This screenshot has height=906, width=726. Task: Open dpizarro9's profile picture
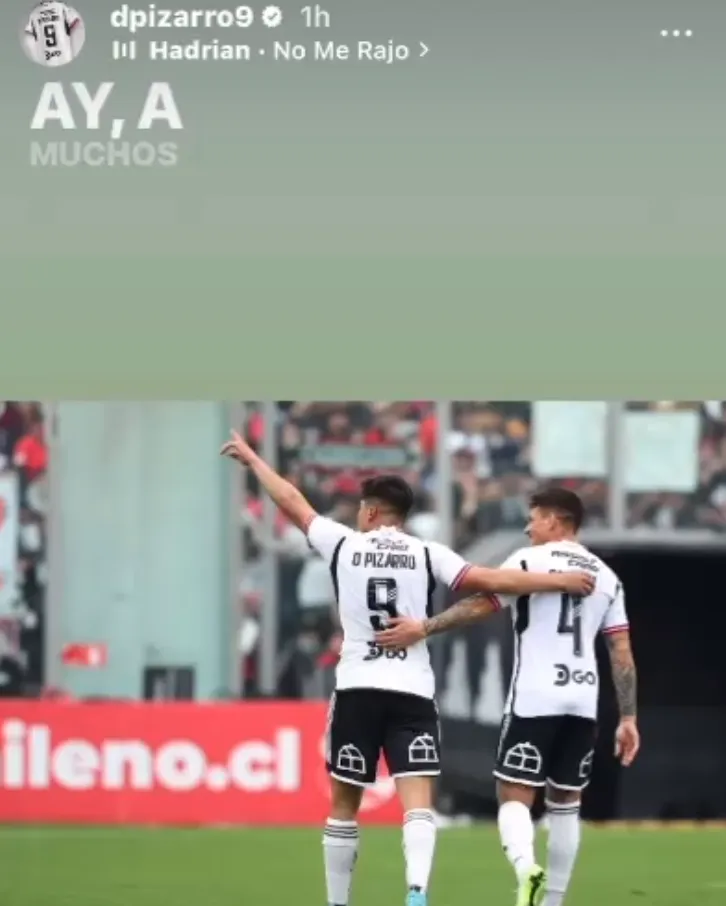click(52, 32)
